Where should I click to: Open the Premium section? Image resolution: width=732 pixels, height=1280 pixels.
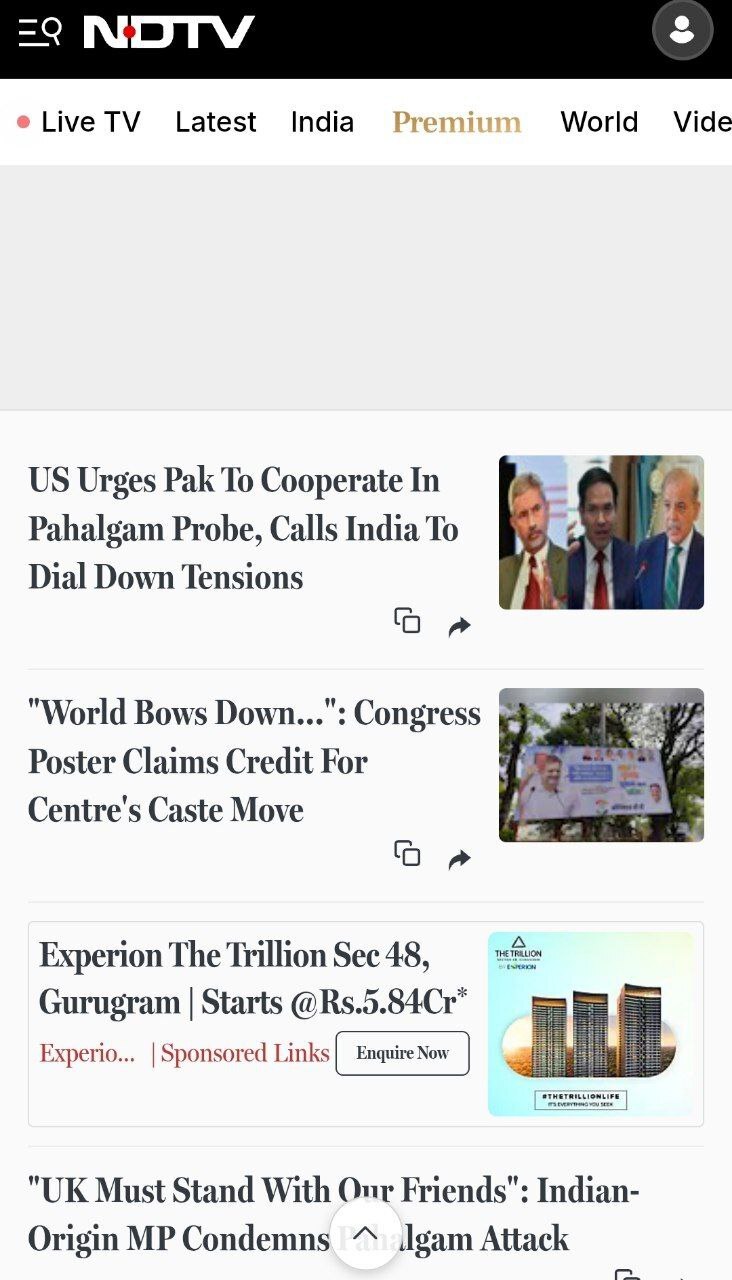(457, 122)
